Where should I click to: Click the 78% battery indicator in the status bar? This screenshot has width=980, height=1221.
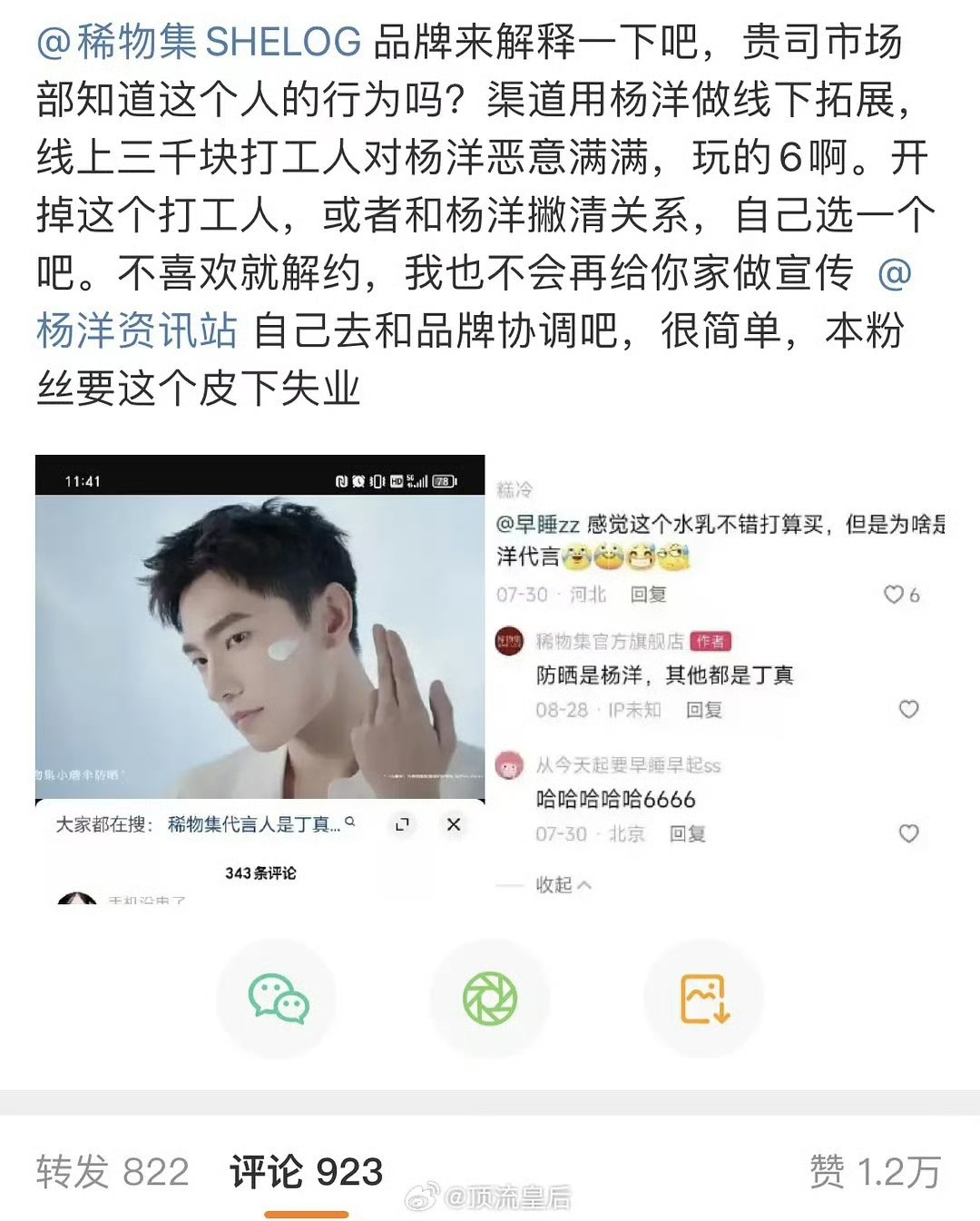[443, 481]
